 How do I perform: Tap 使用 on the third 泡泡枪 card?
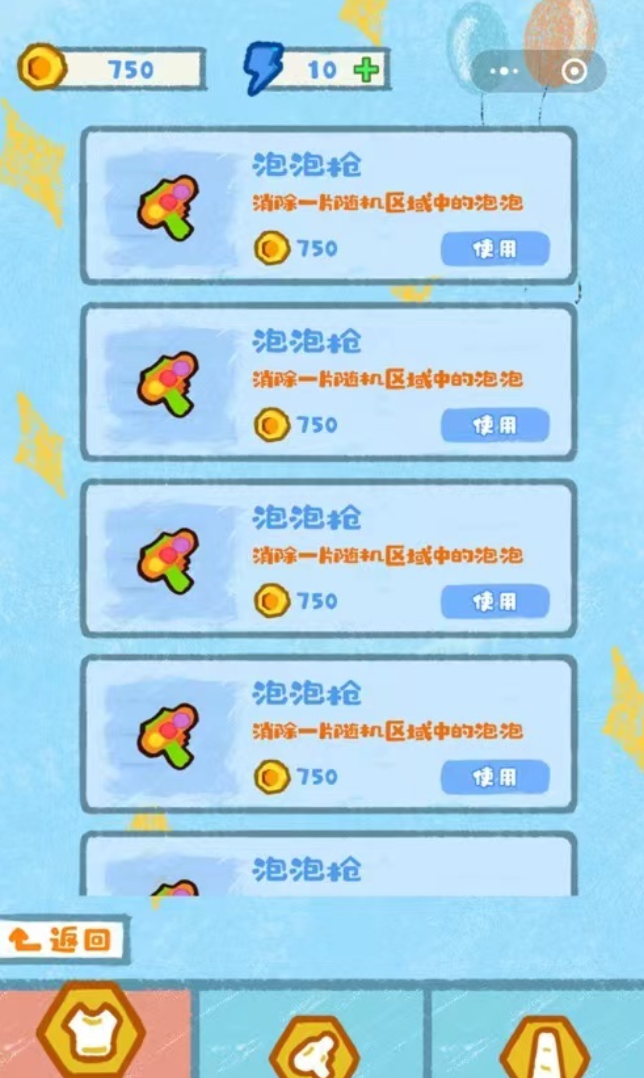tap(495, 601)
